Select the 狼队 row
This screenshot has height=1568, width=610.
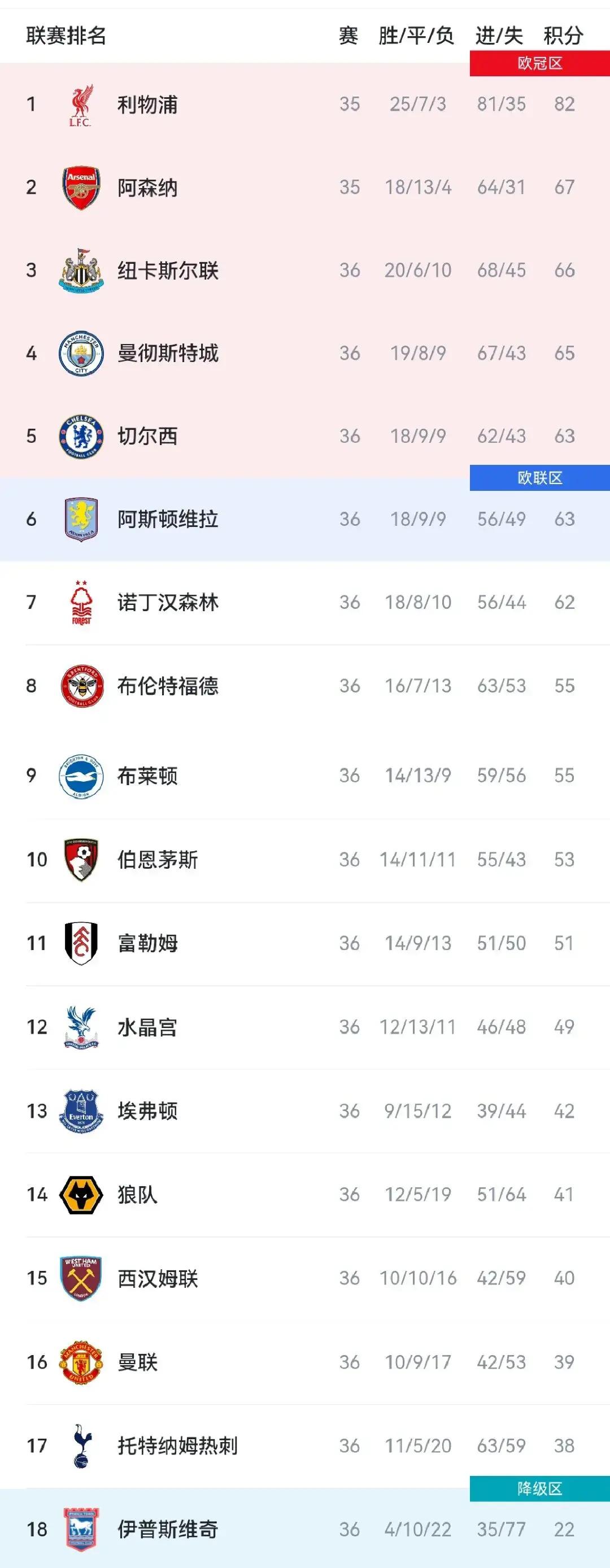click(x=138, y=1194)
